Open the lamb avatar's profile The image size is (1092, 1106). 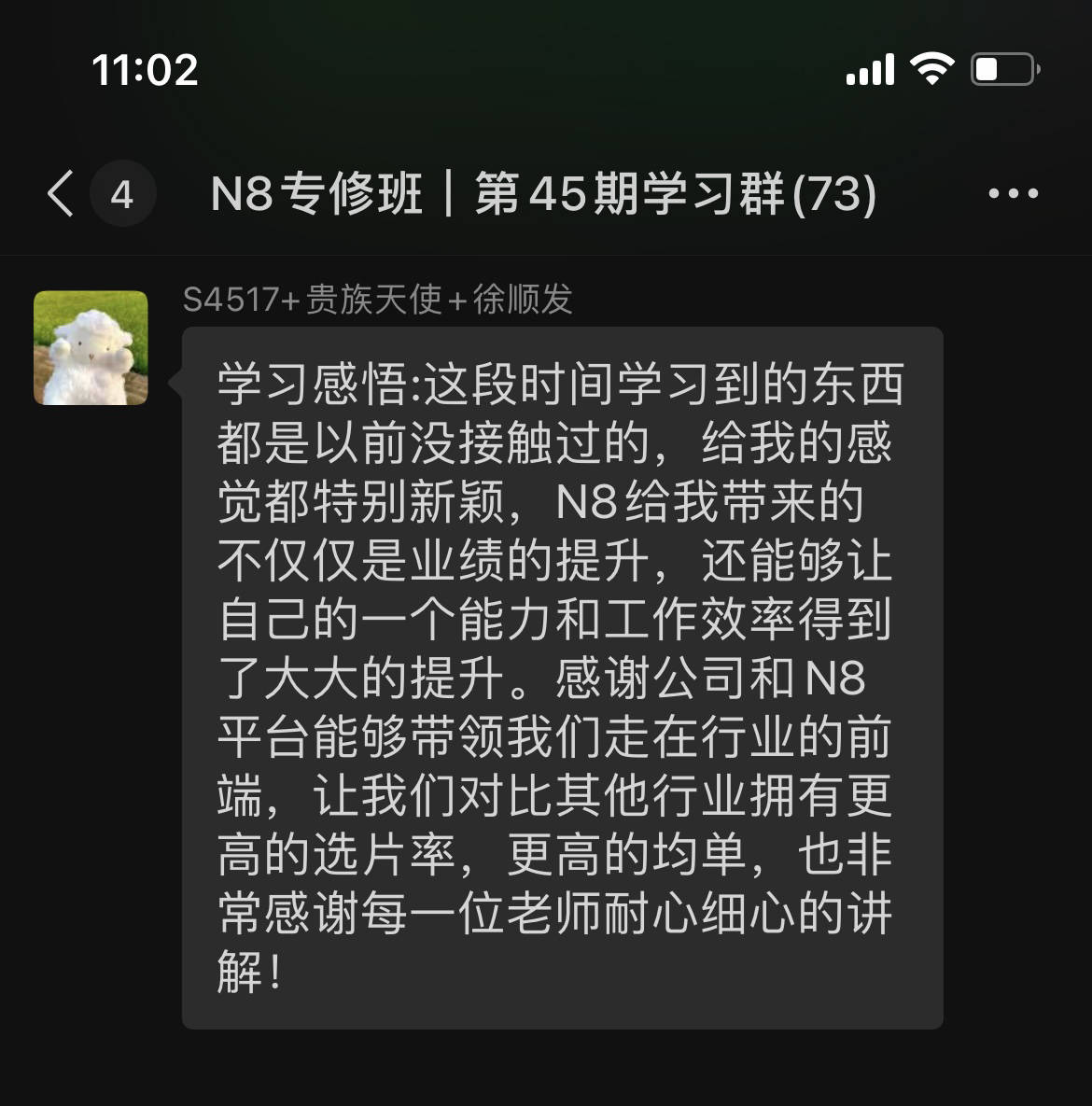[x=91, y=348]
